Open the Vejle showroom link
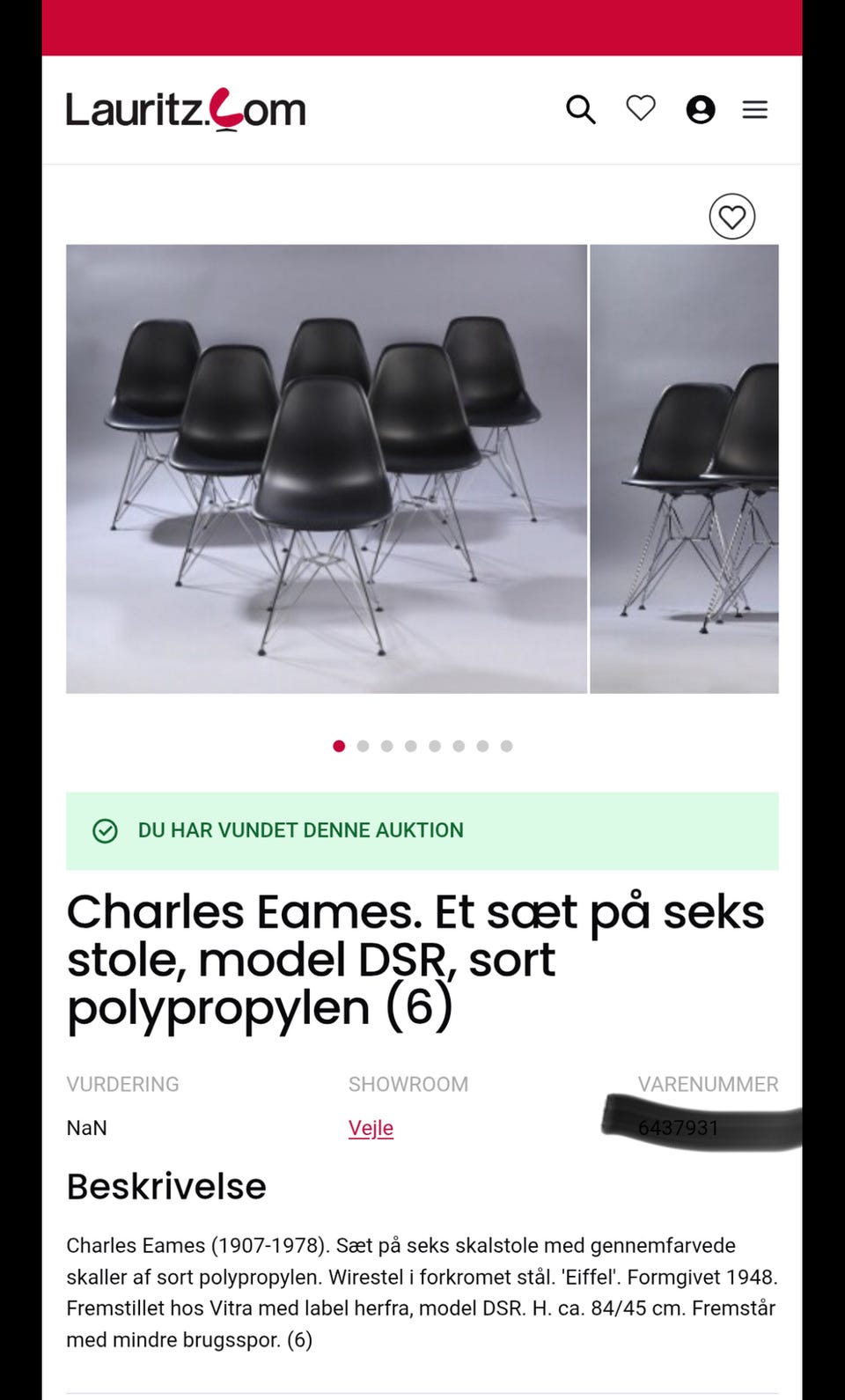845x1400 pixels. [371, 1128]
